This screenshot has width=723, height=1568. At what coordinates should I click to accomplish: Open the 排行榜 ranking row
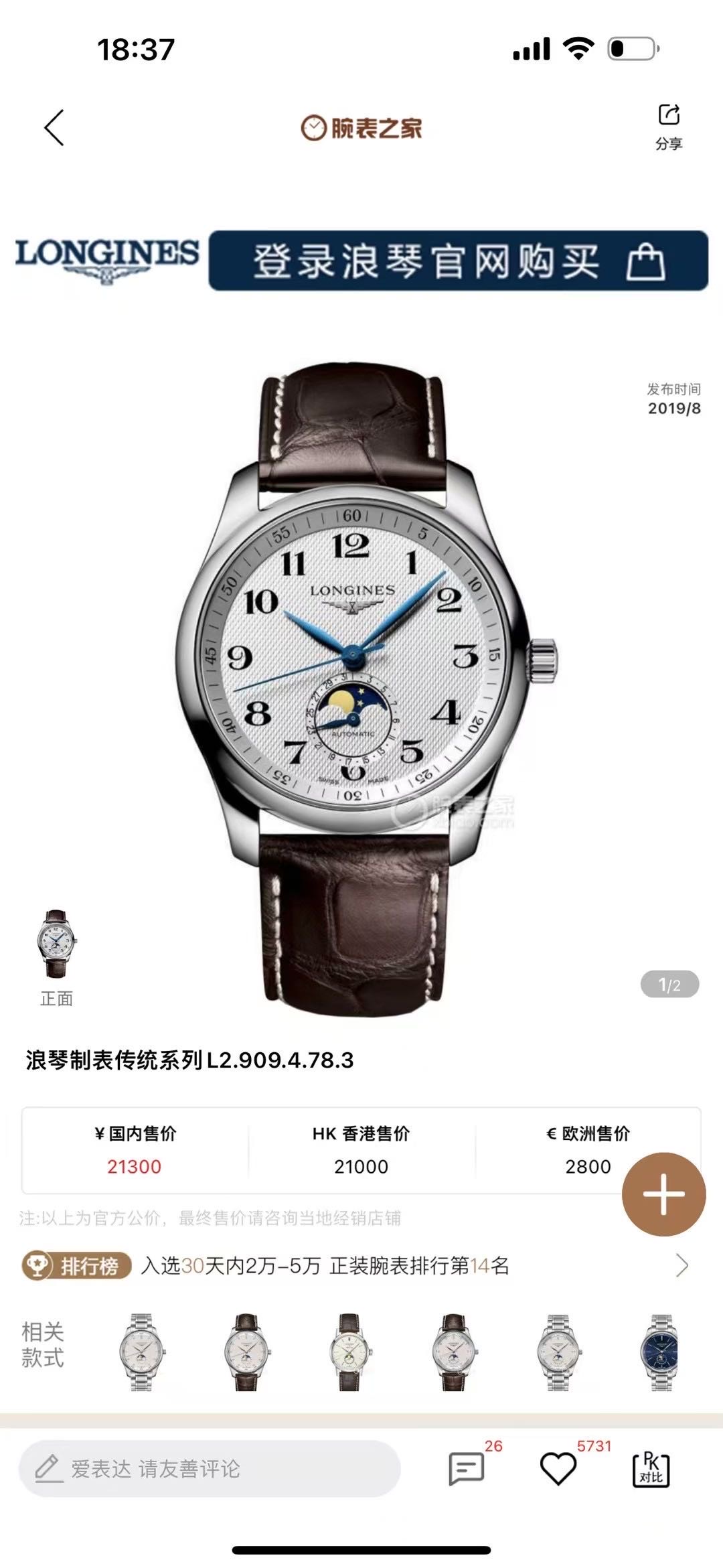[x=355, y=1265]
